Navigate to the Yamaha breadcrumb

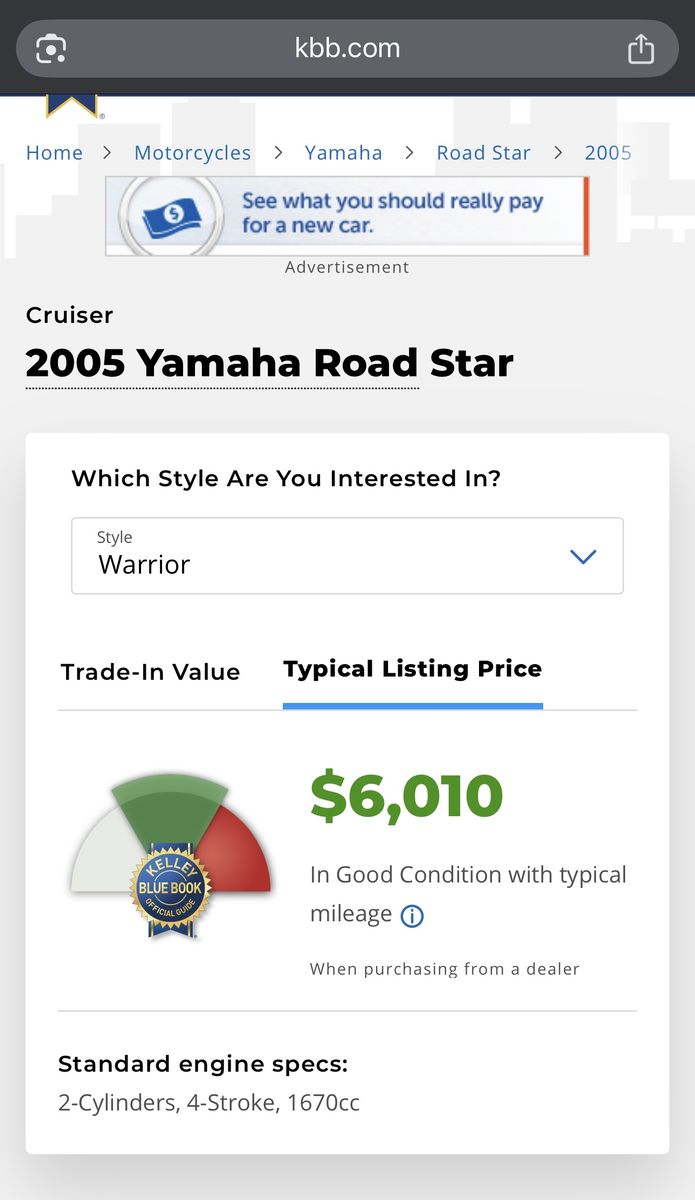tap(343, 153)
